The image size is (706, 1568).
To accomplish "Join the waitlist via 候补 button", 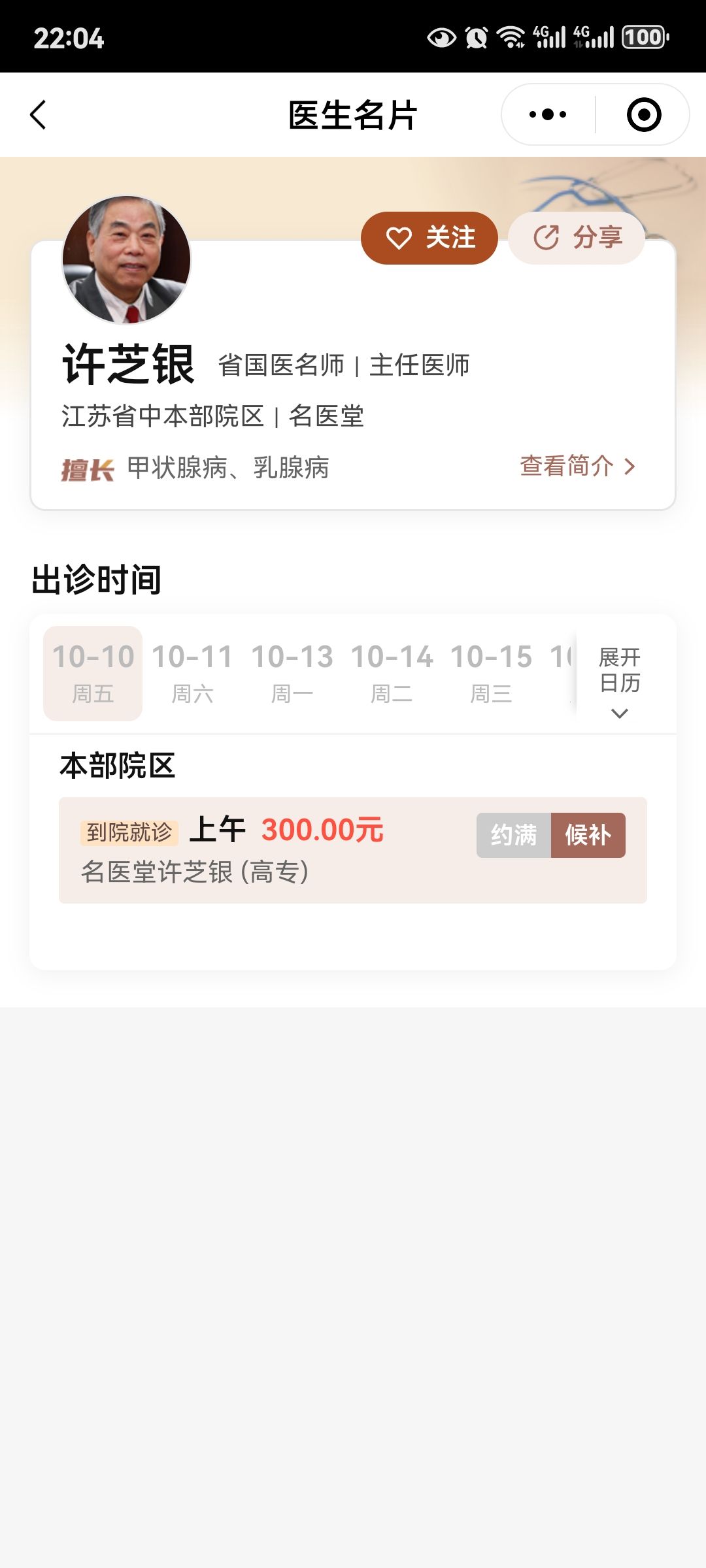I will (588, 835).
